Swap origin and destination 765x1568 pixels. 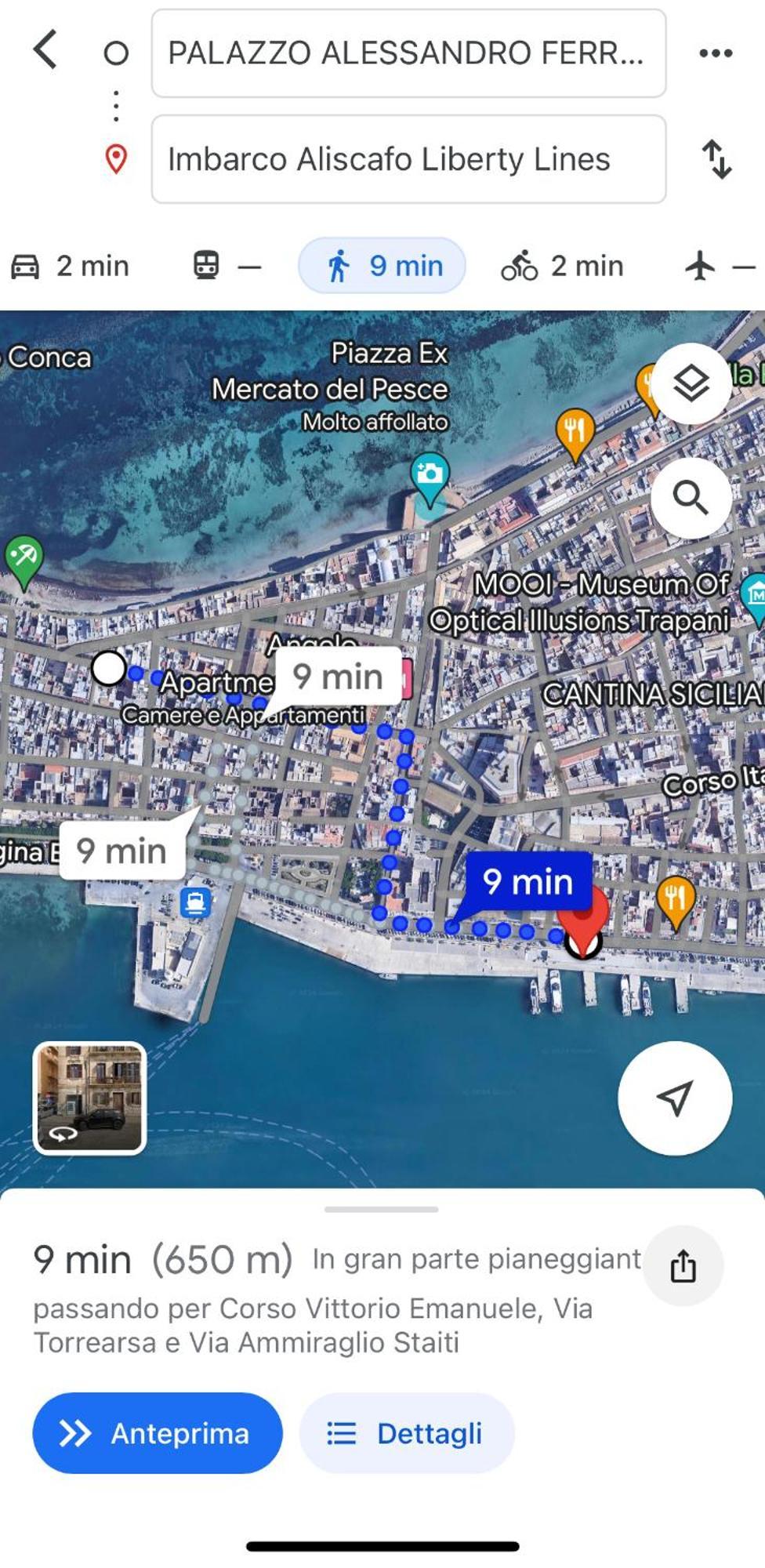click(716, 159)
